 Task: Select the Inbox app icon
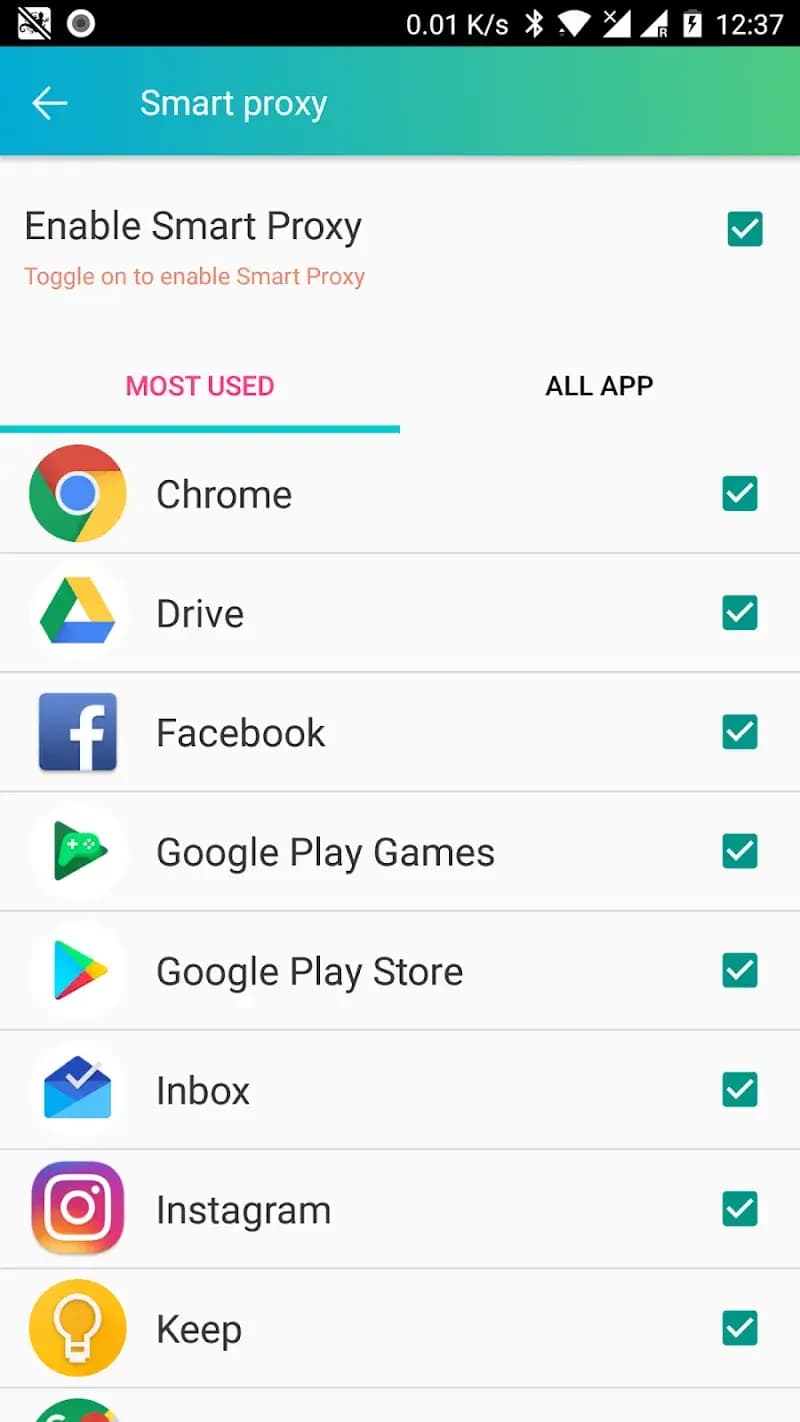point(77,1089)
